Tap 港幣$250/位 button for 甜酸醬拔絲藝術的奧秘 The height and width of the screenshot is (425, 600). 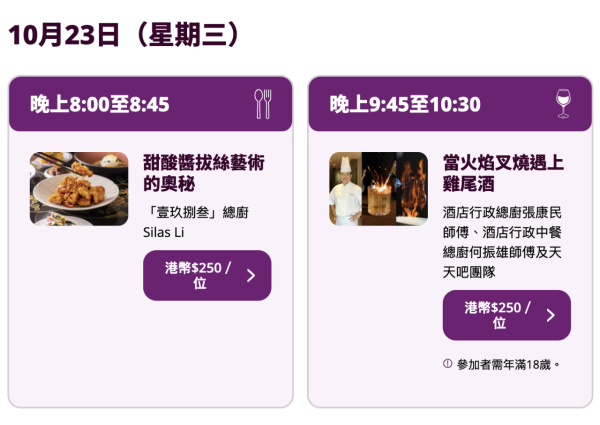207,275
